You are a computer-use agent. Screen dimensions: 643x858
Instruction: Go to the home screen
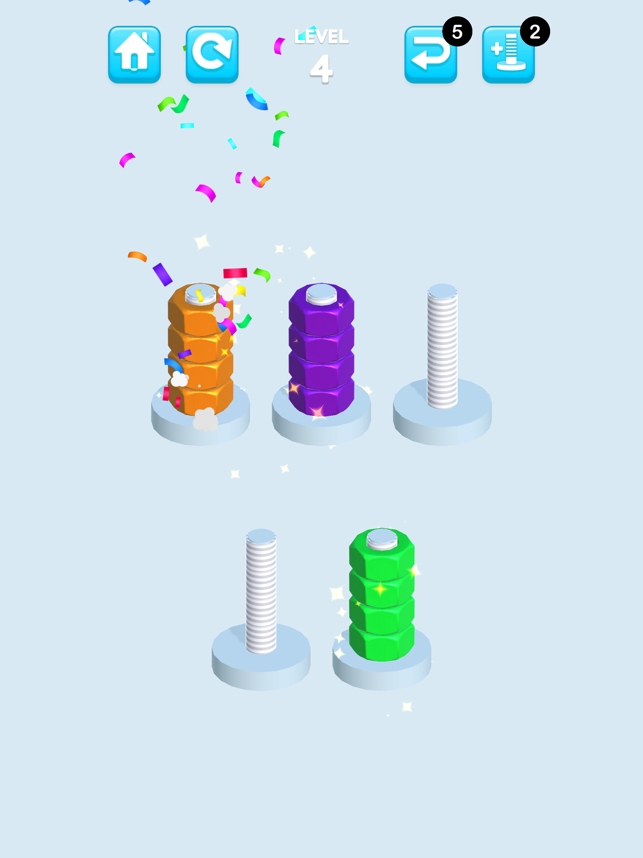(134, 54)
